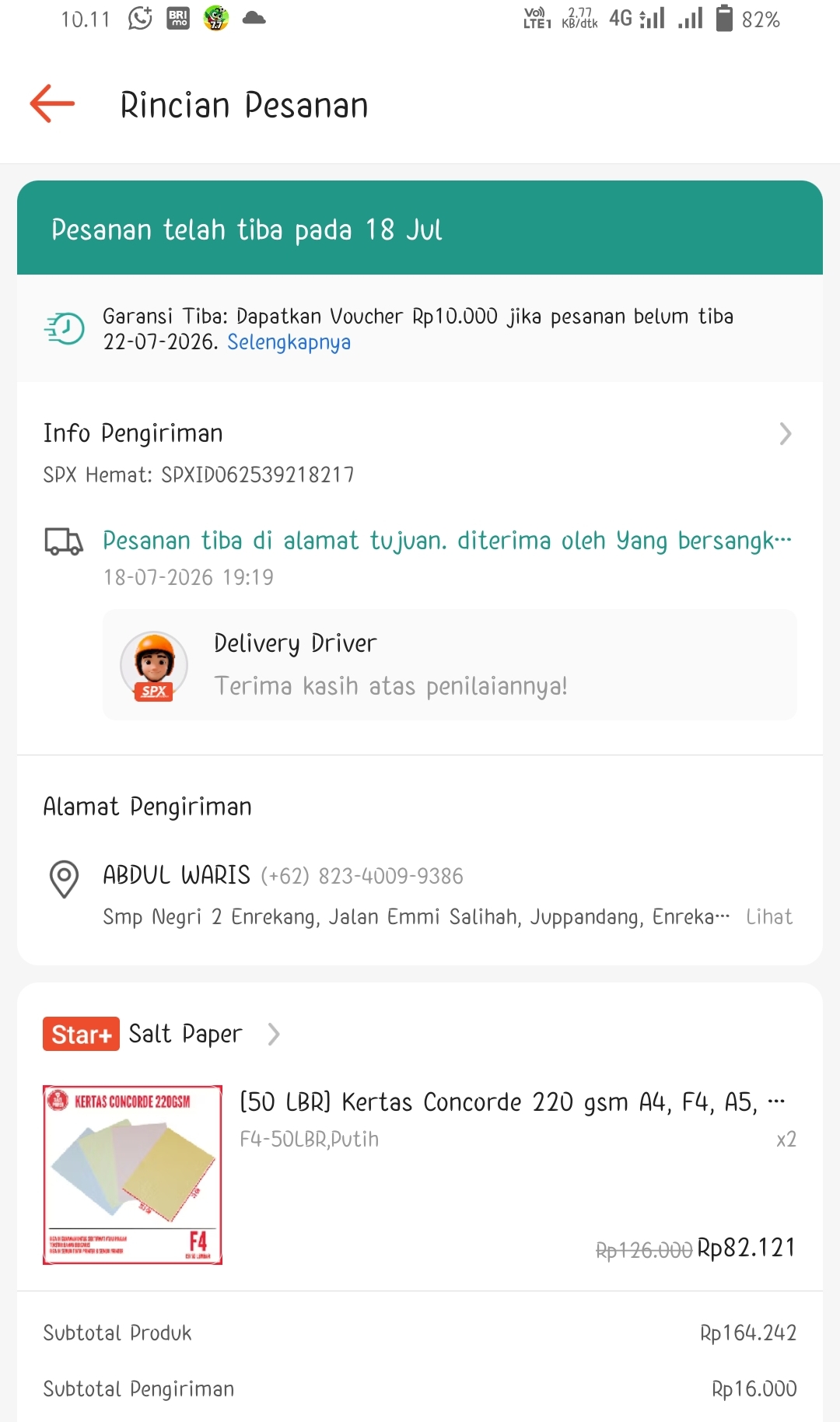Go back from Rincian Pesanan
Screen dimensions: 840x1422
(52, 103)
